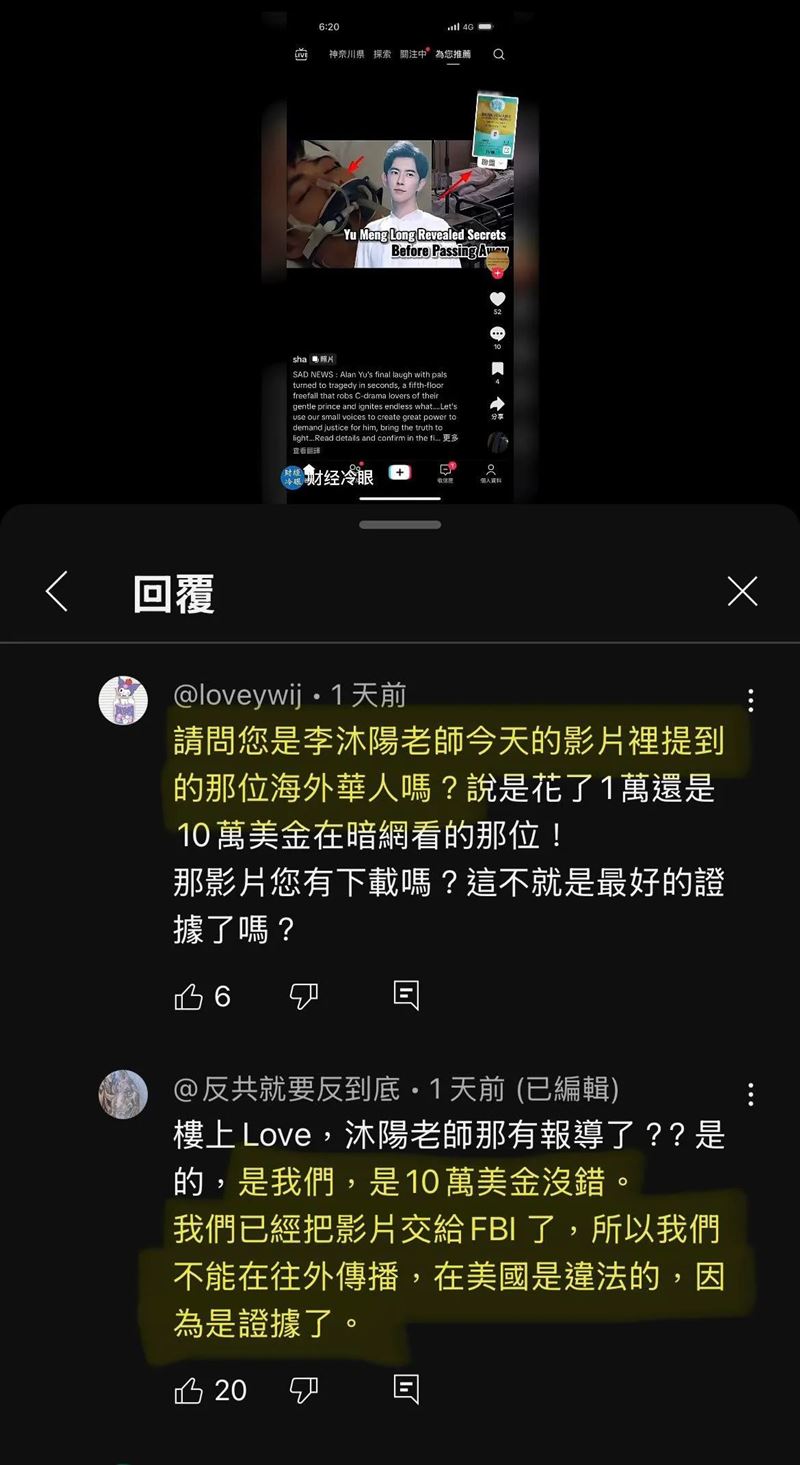Dislike the reply by @反共就要反到底
This screenshot has height=1465, width=800.
coord(303,1390)
